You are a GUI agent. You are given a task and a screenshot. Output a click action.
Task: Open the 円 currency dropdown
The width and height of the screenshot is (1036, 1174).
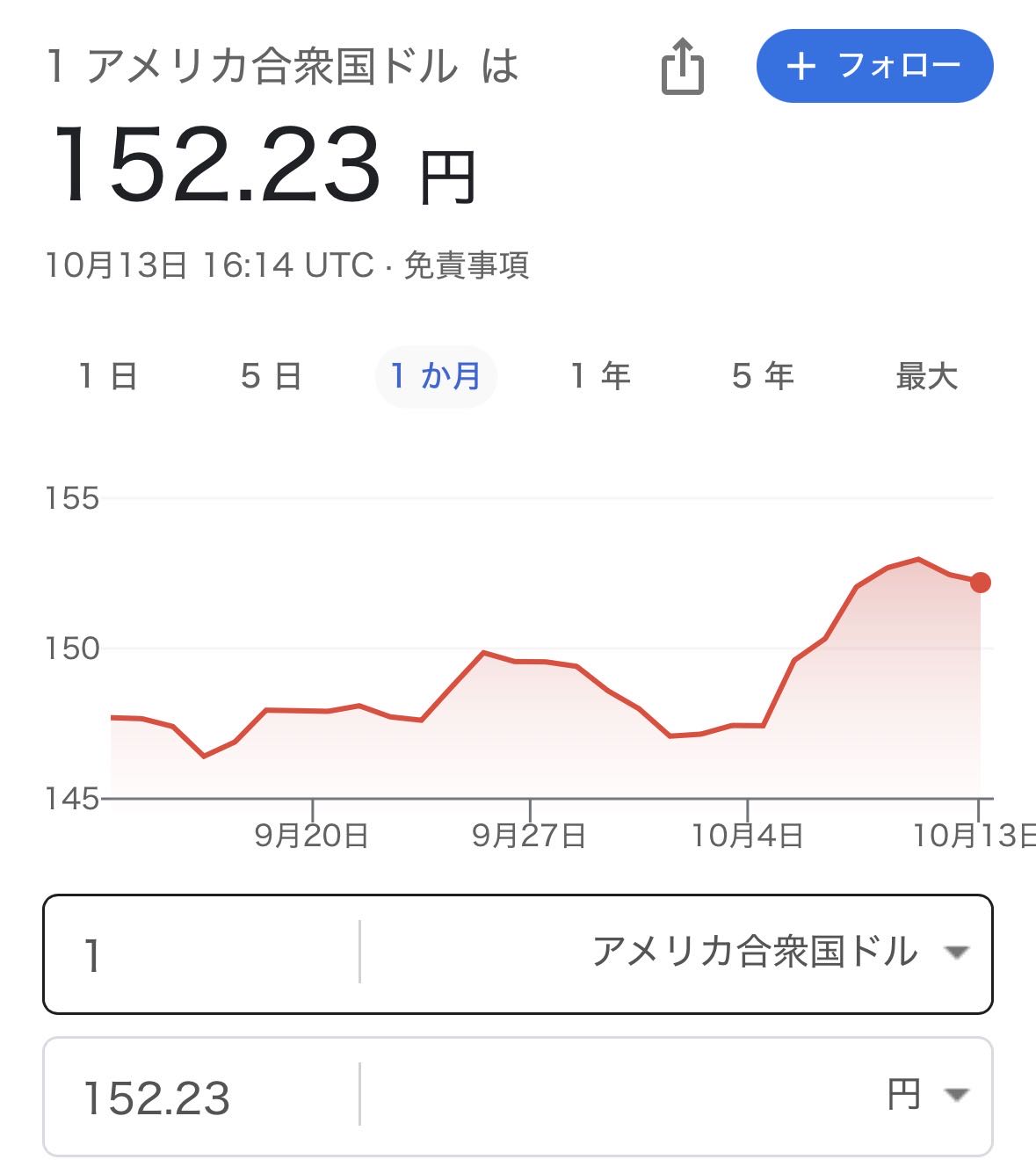(x=927, y=1095)
